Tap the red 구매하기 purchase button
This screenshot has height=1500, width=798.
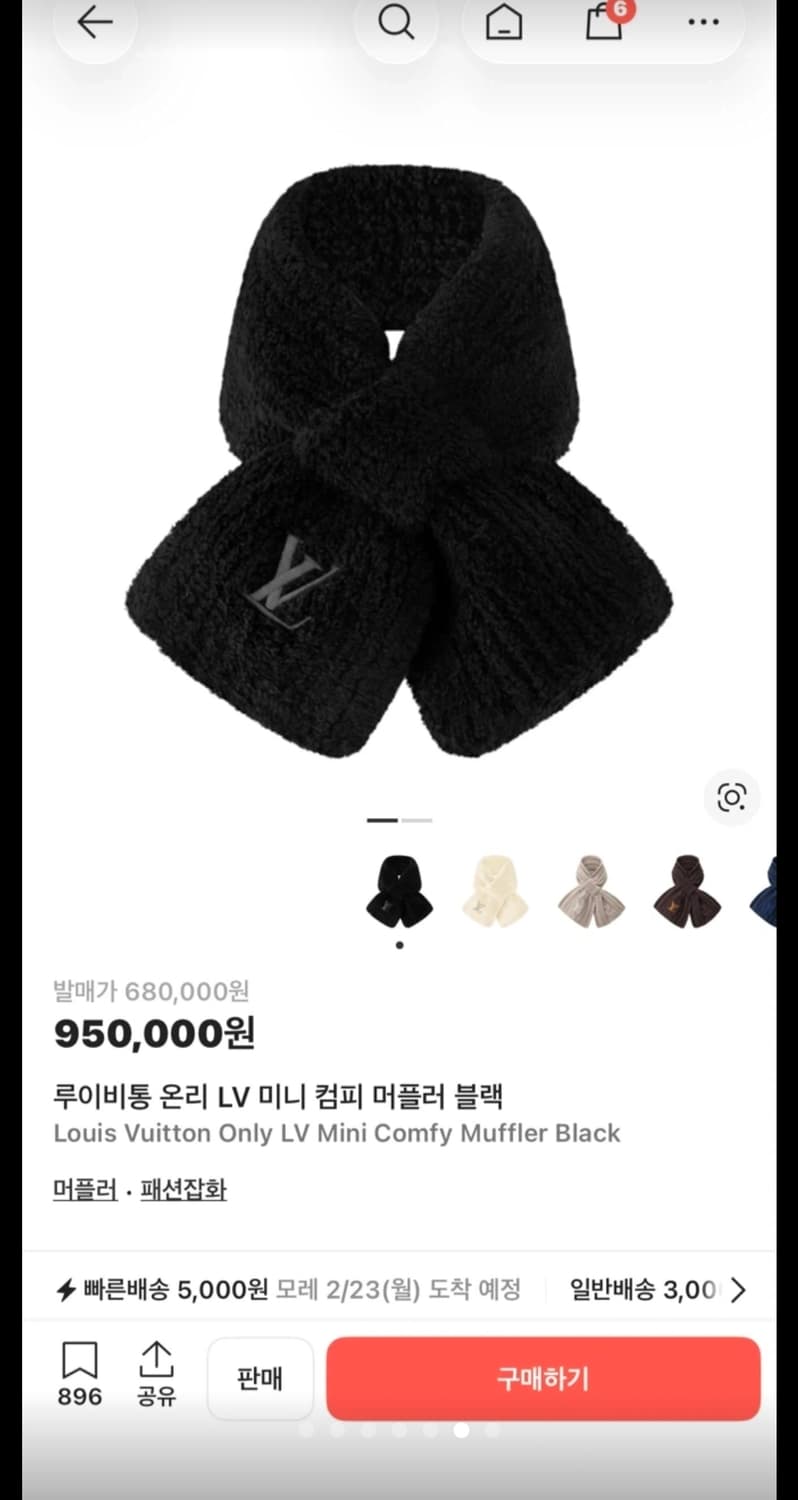tap(543, 1378)
